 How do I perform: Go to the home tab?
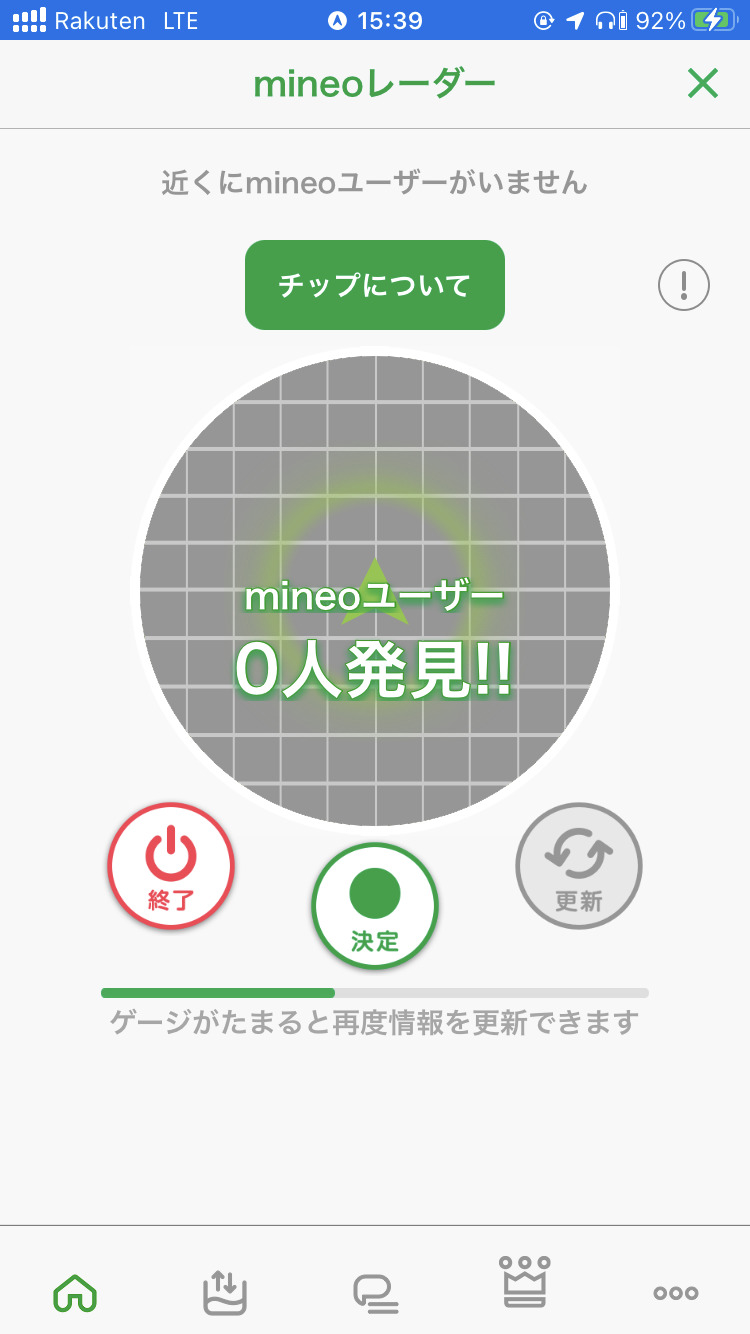(75, 1293)
